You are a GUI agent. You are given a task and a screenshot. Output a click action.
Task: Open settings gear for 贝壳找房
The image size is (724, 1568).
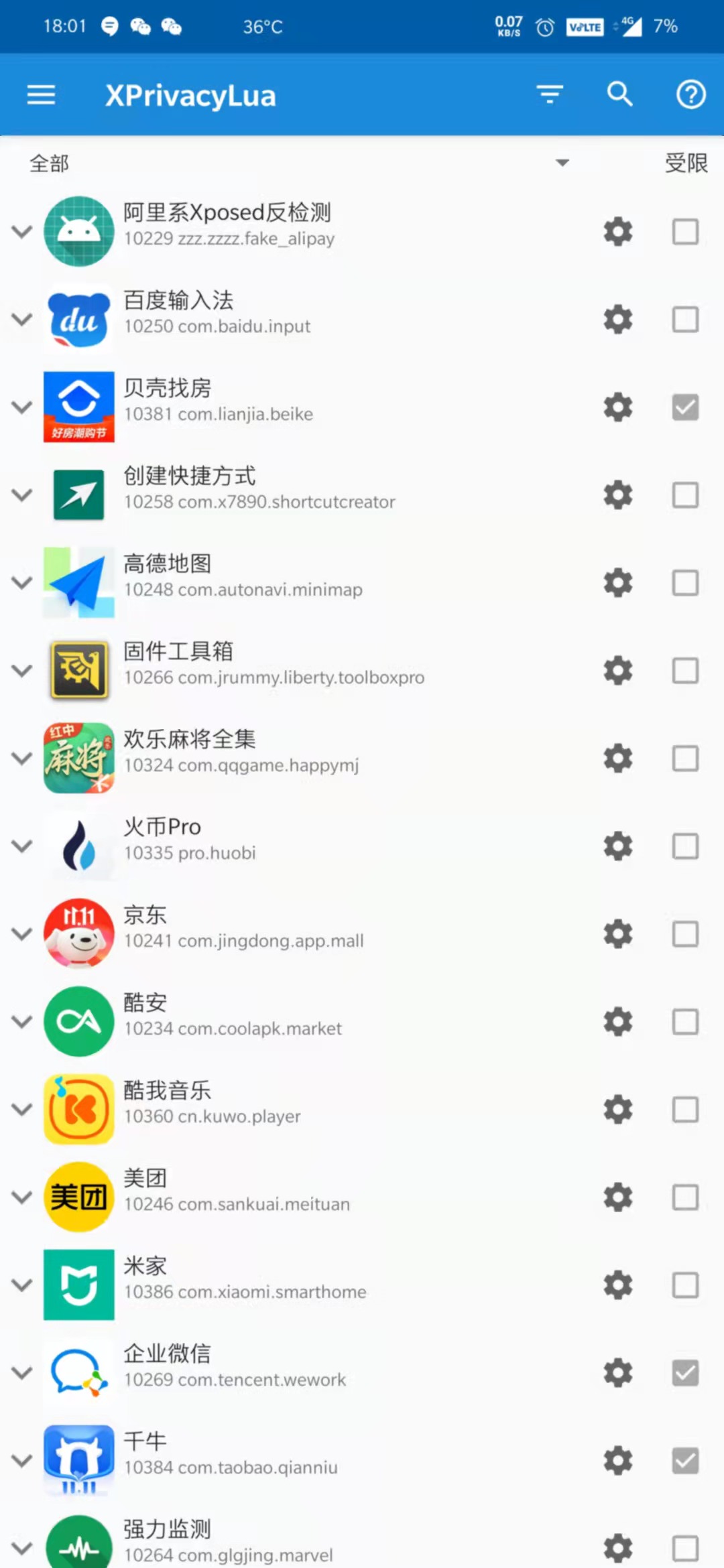coord(617,407)
